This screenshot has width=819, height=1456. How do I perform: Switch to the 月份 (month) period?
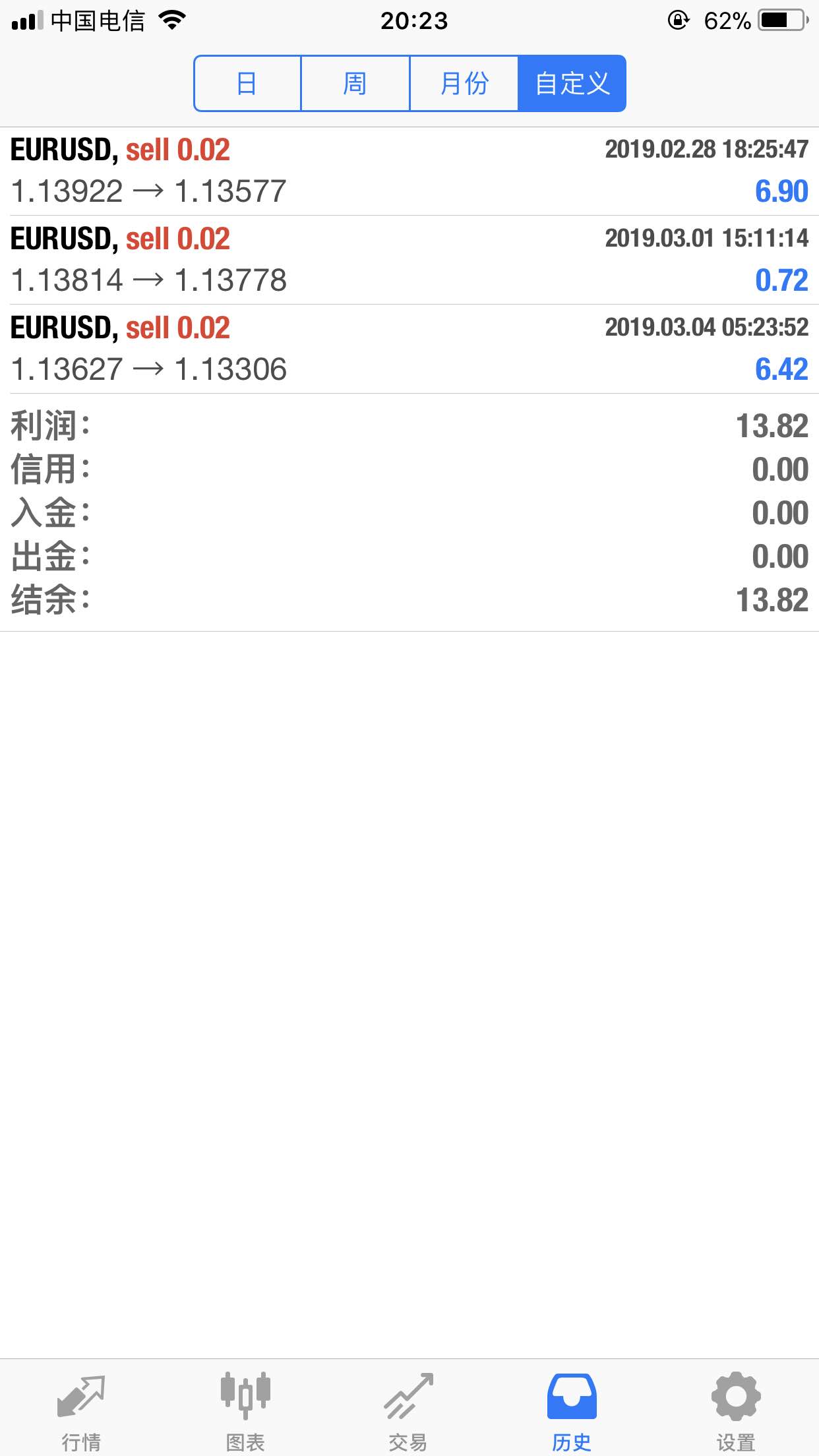[464, 84]
